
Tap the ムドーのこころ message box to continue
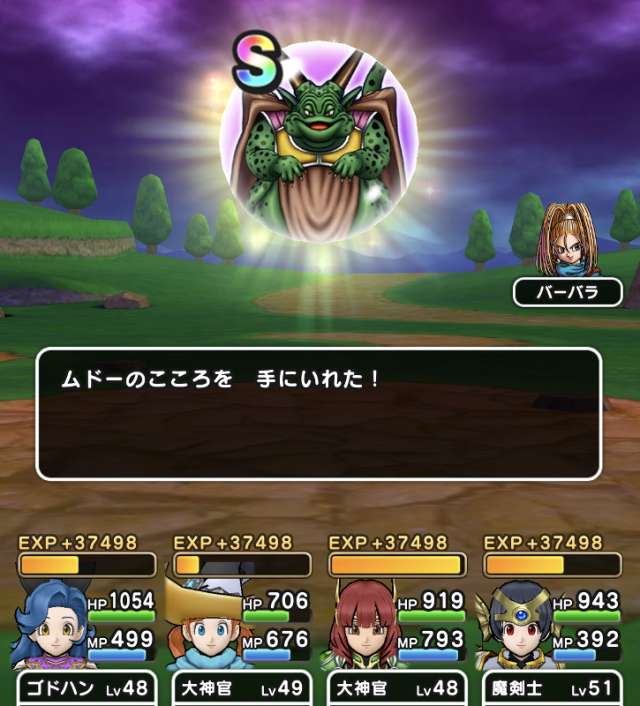click(x=318, y=413)
